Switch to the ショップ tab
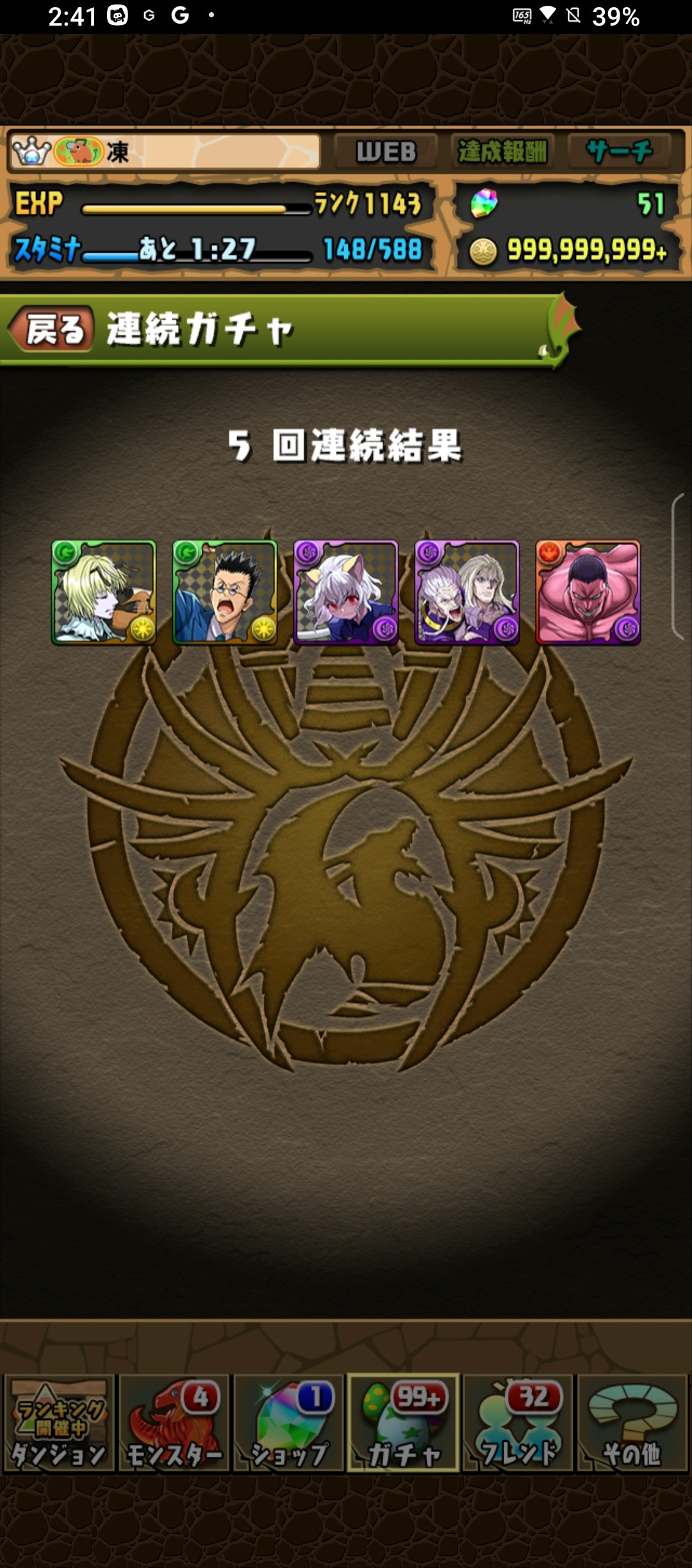This screenshot has width=692, height=1568. pos(289,1423)
